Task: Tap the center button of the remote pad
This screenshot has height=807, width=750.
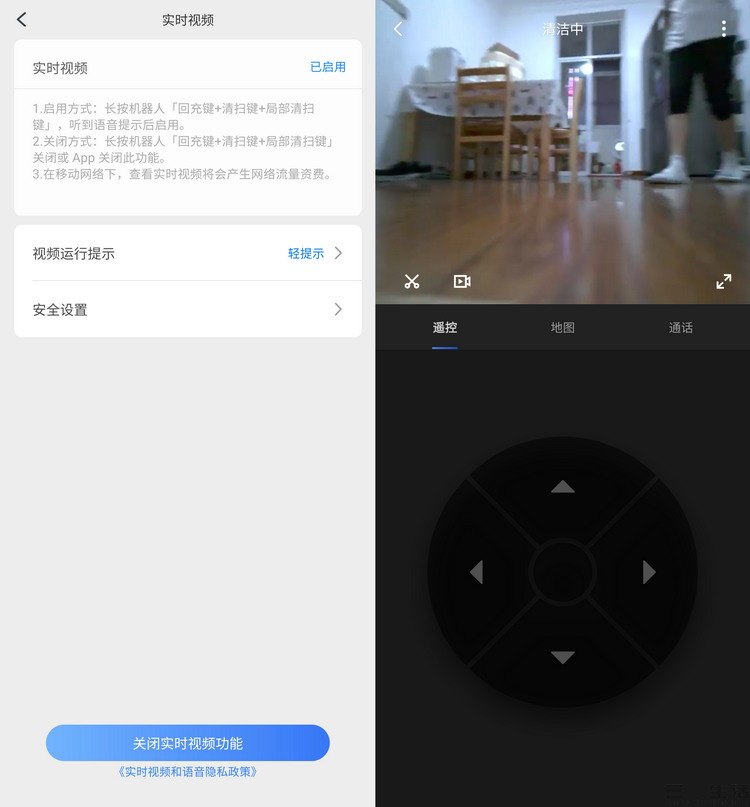Action: (563, 572)
